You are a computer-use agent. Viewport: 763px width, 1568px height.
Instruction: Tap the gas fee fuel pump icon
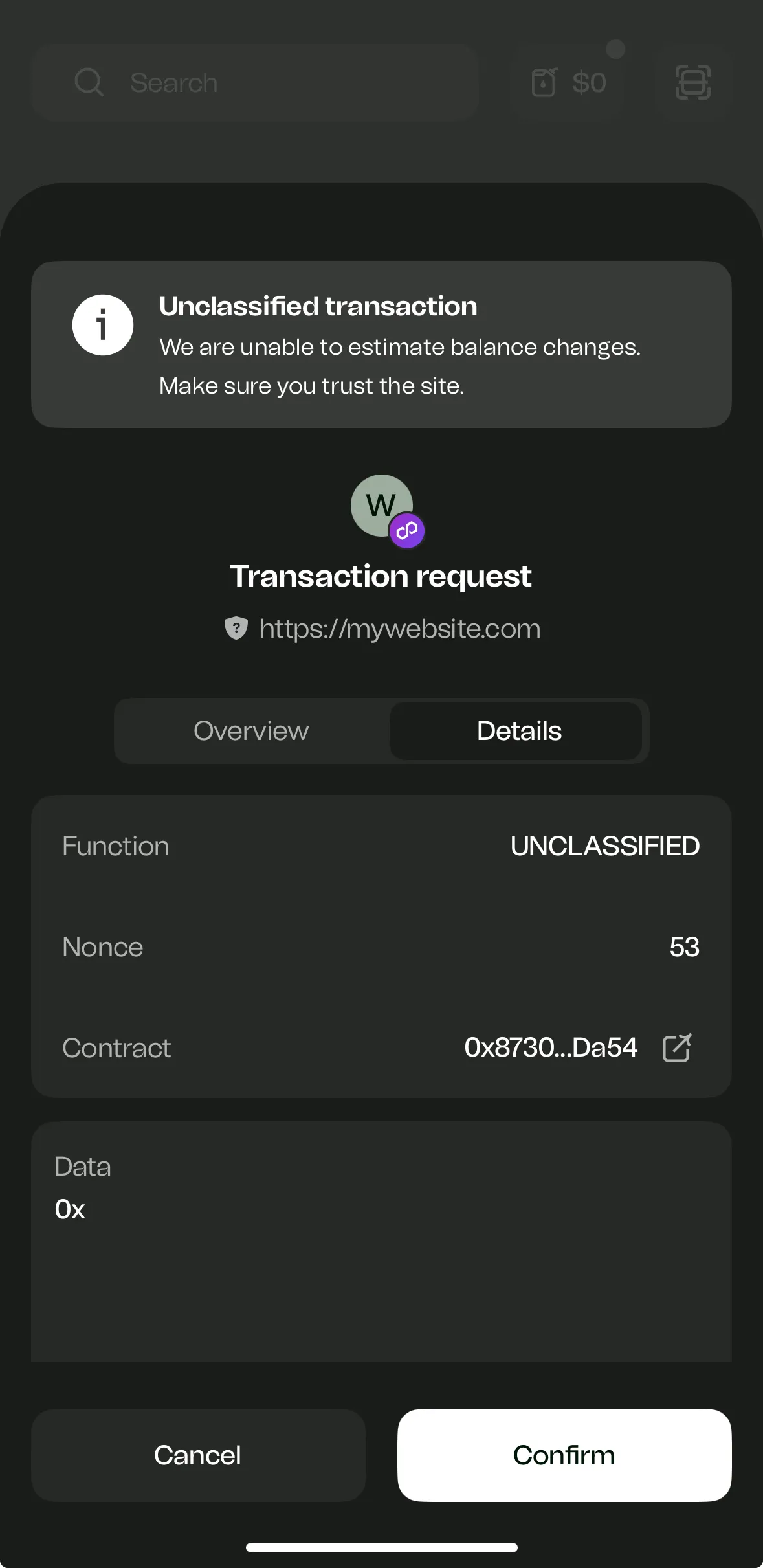pyautogui.click(x=544, y=82)
